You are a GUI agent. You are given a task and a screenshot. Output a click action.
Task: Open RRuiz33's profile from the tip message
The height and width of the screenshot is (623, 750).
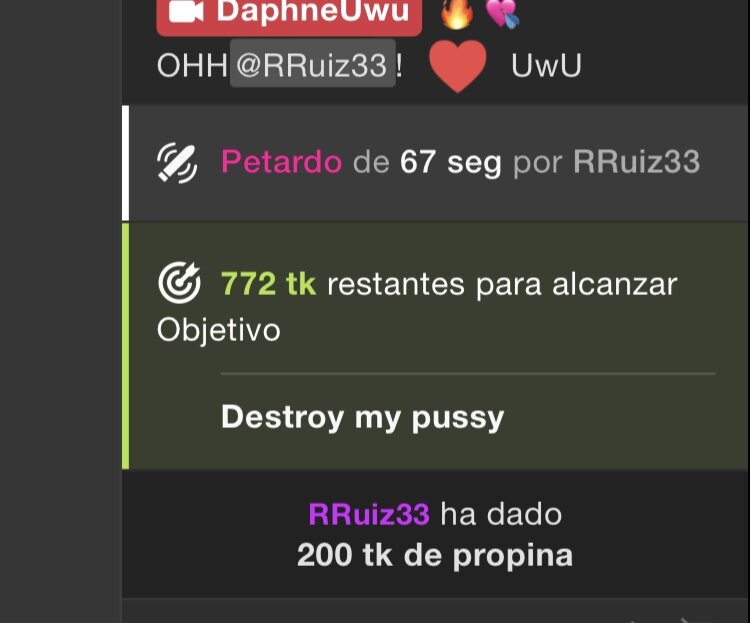click(x=369, y=515)
